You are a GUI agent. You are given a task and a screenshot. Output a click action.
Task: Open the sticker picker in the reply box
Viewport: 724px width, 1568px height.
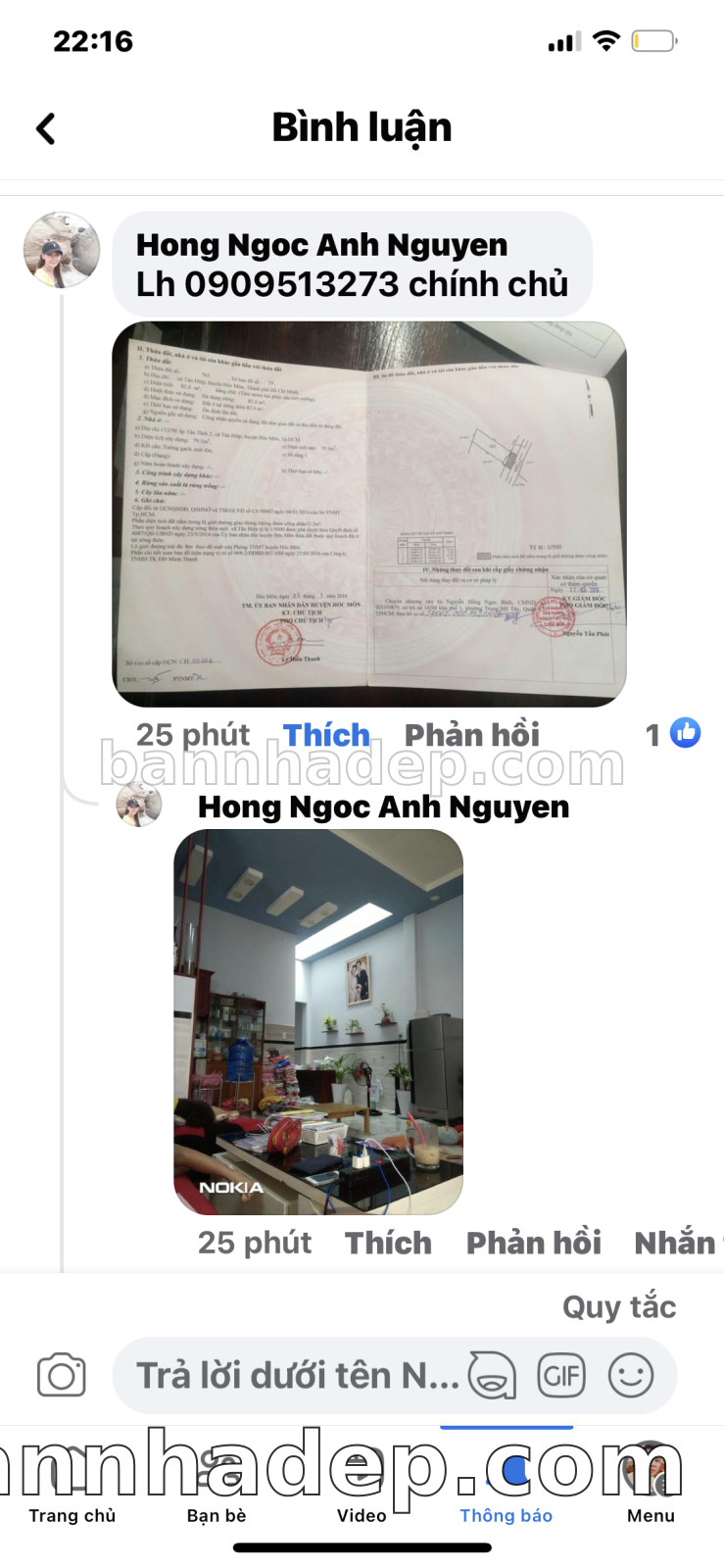click(x=492, y=1375)
